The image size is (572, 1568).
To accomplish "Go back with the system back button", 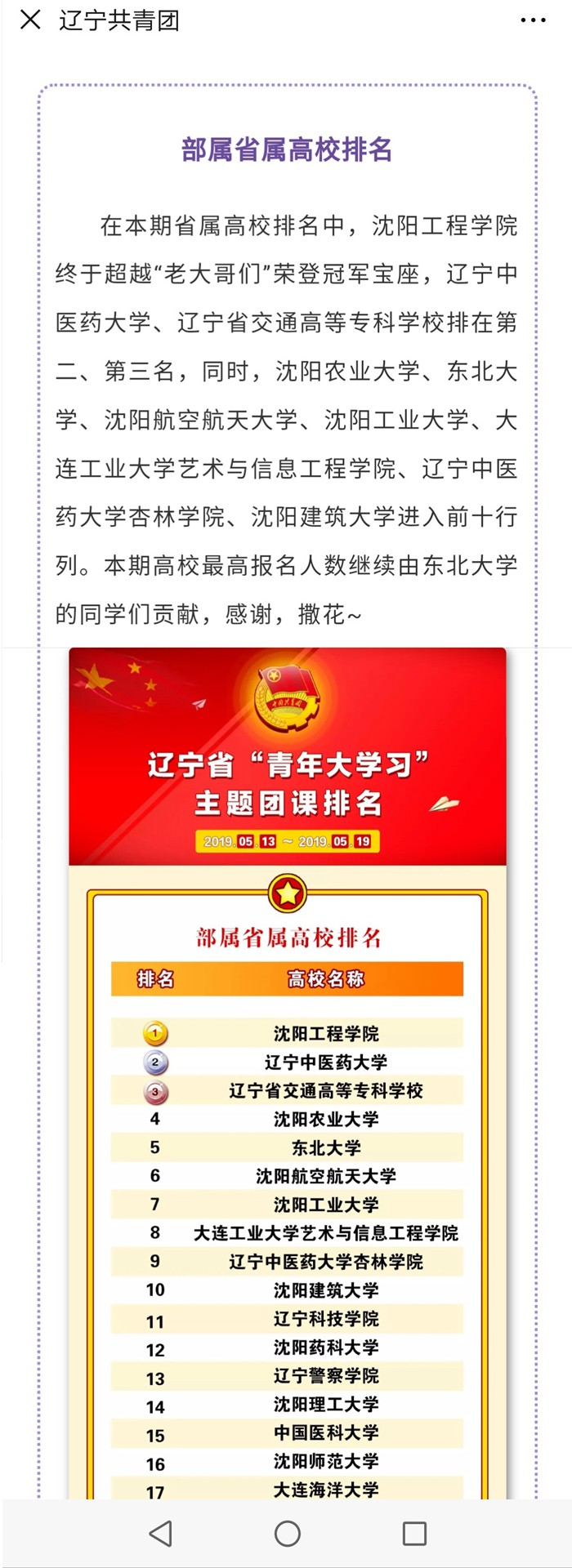I will pyautogui.click(x=161, y=1533).
